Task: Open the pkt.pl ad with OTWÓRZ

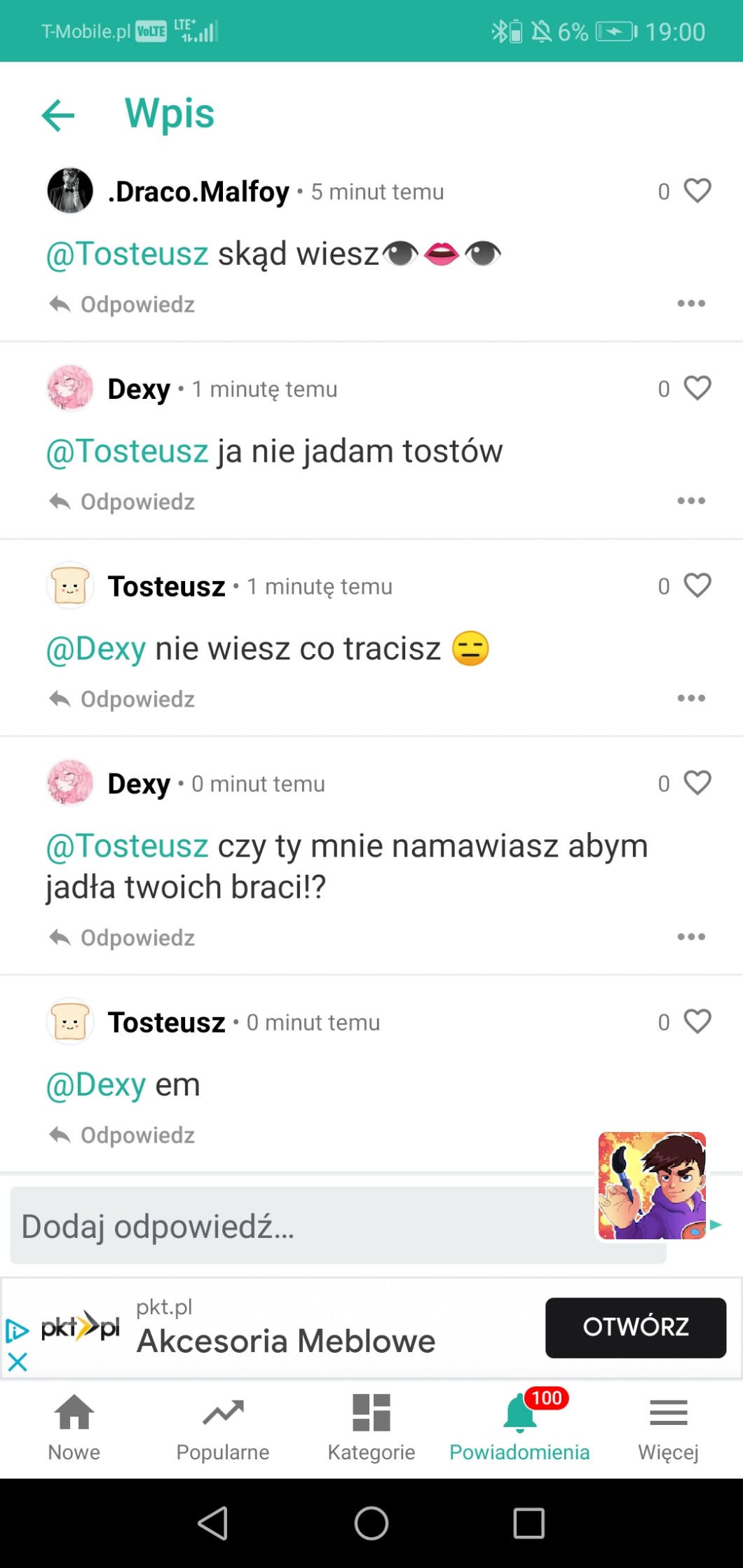Action: point(635,1327)
